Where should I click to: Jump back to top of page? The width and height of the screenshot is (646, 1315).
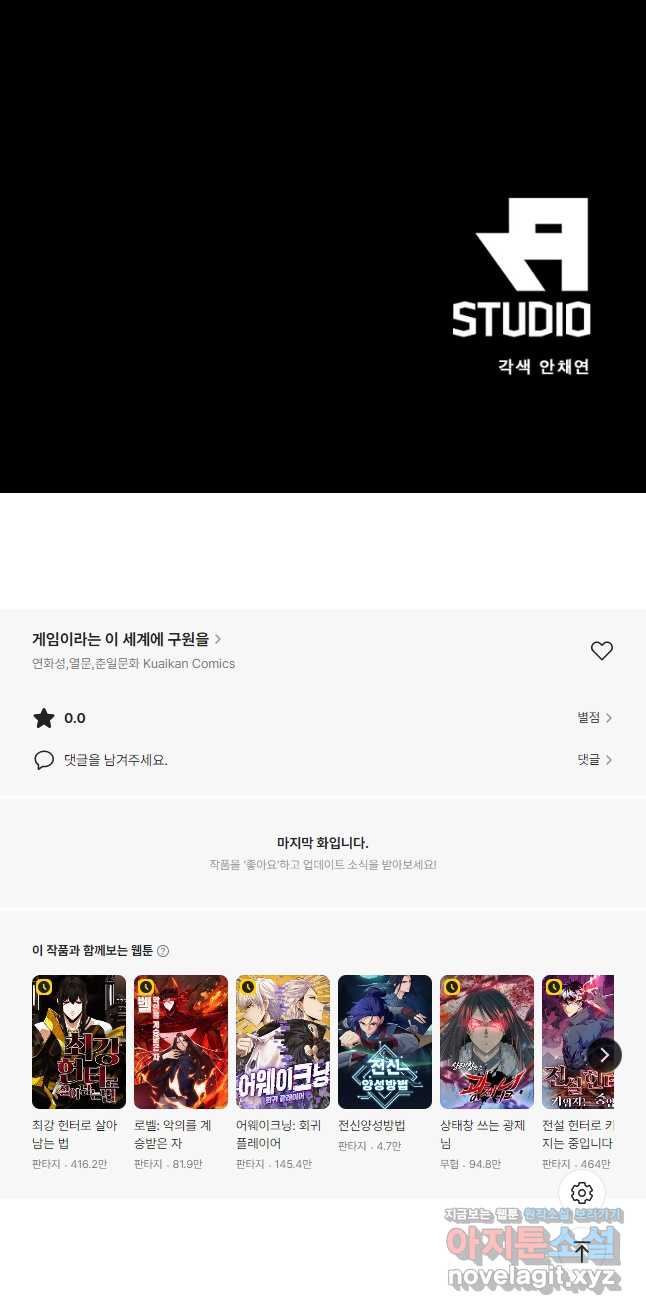582,1252
